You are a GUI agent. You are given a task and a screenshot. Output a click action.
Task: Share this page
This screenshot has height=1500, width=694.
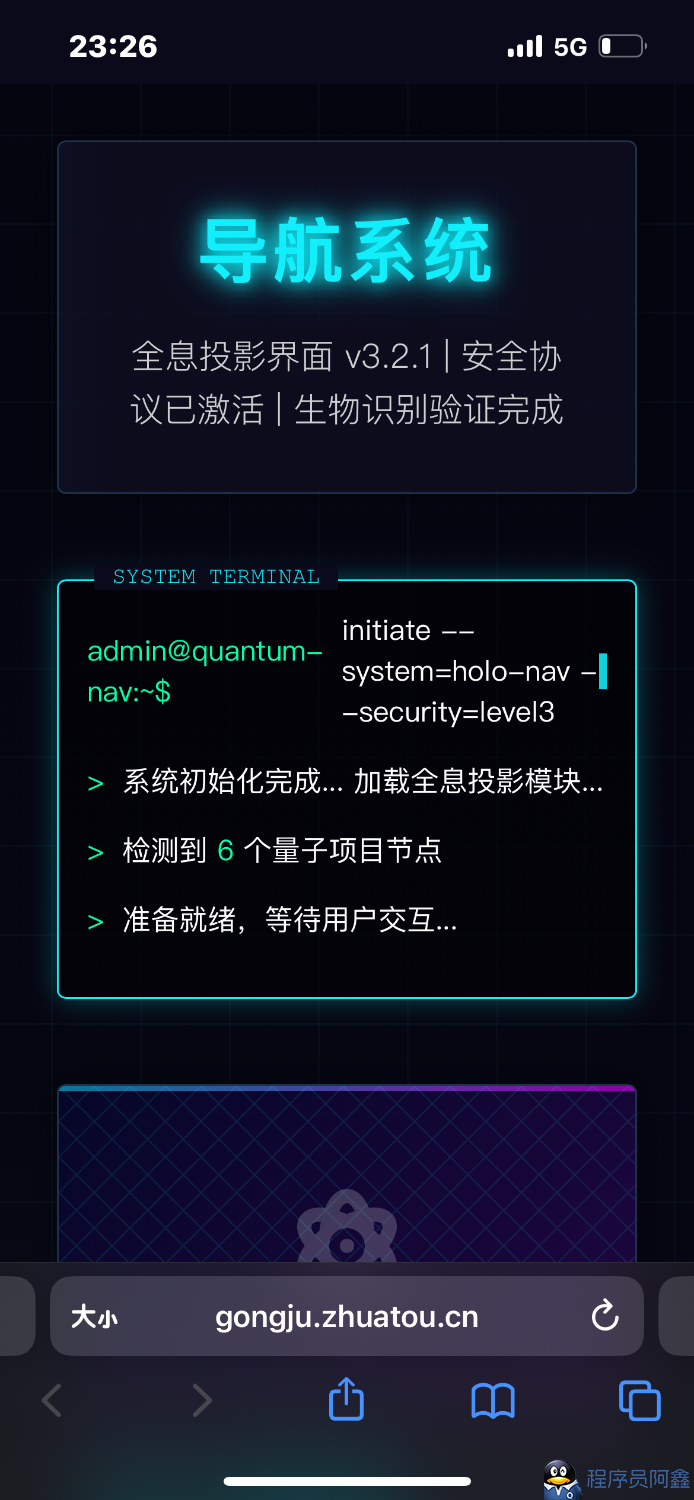pos(346,1398)
